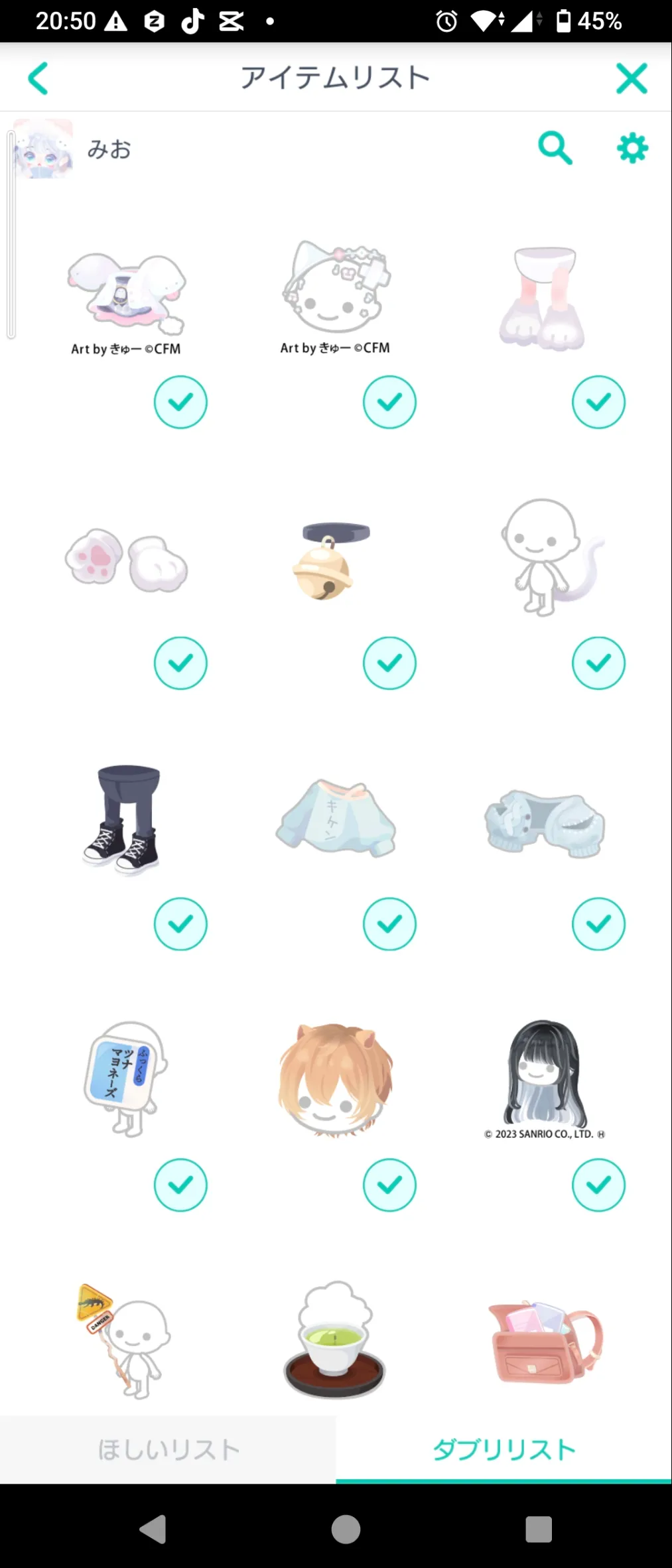Open the light blue キケン sweatshirt item
The width and height of the screenshot is (672, 1568).
click(336, 818)
